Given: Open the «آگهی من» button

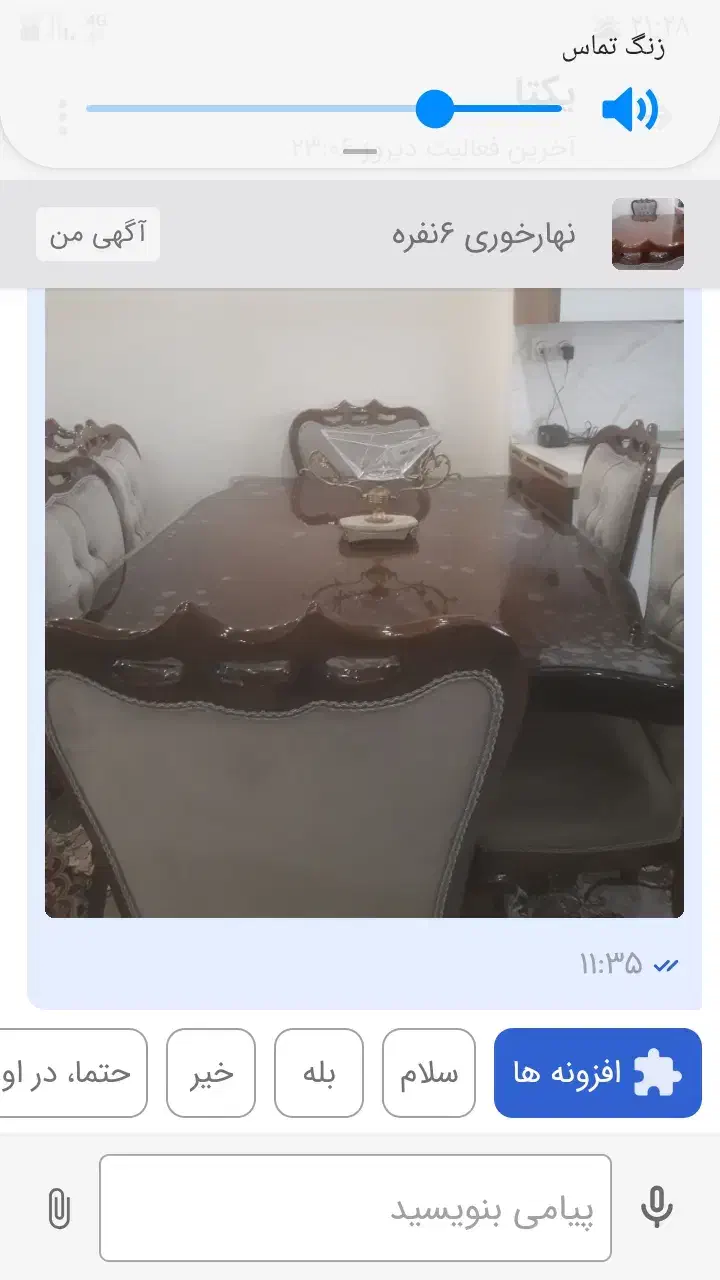Looking at the screenshot, I should pyautogui.click(x=98, y=234).
